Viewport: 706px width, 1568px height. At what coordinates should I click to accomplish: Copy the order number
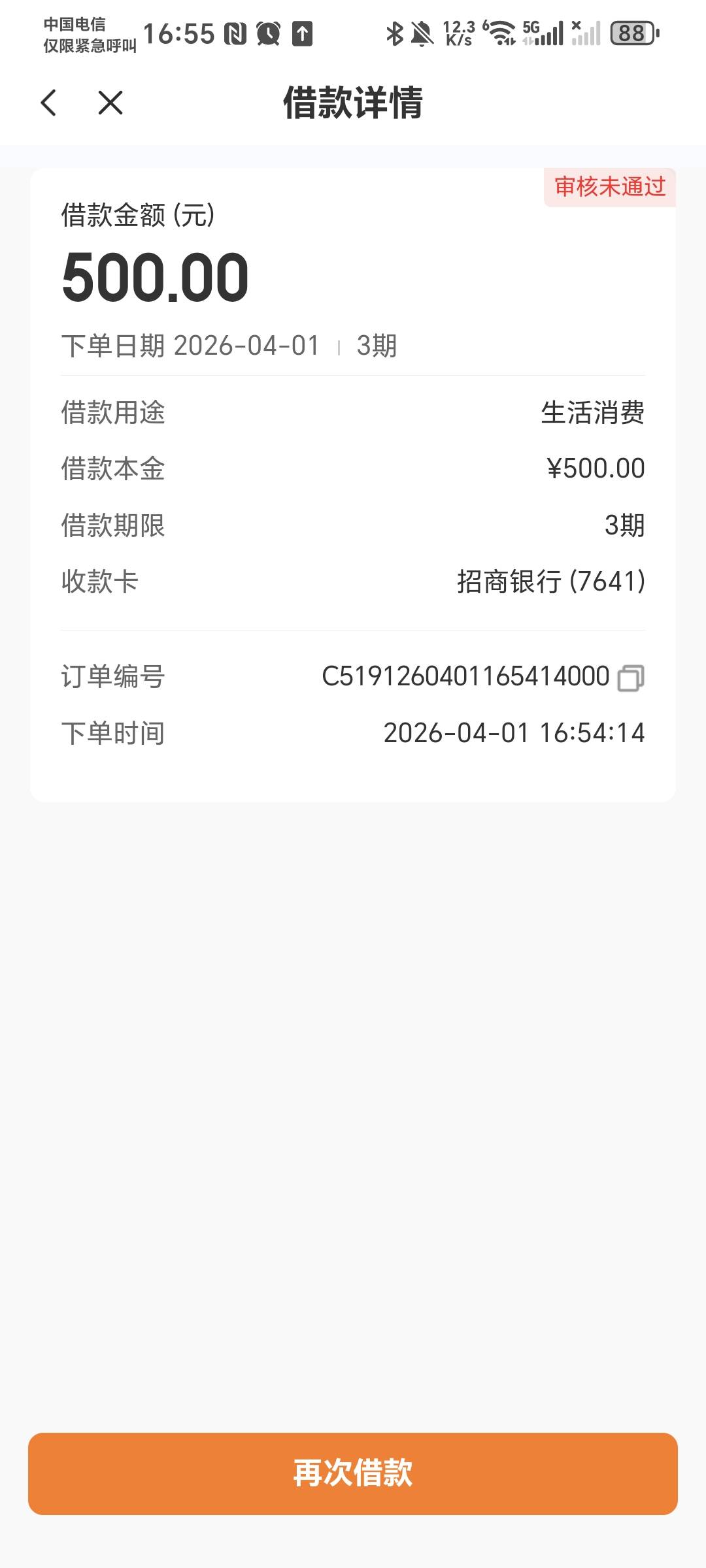point(631,678)
